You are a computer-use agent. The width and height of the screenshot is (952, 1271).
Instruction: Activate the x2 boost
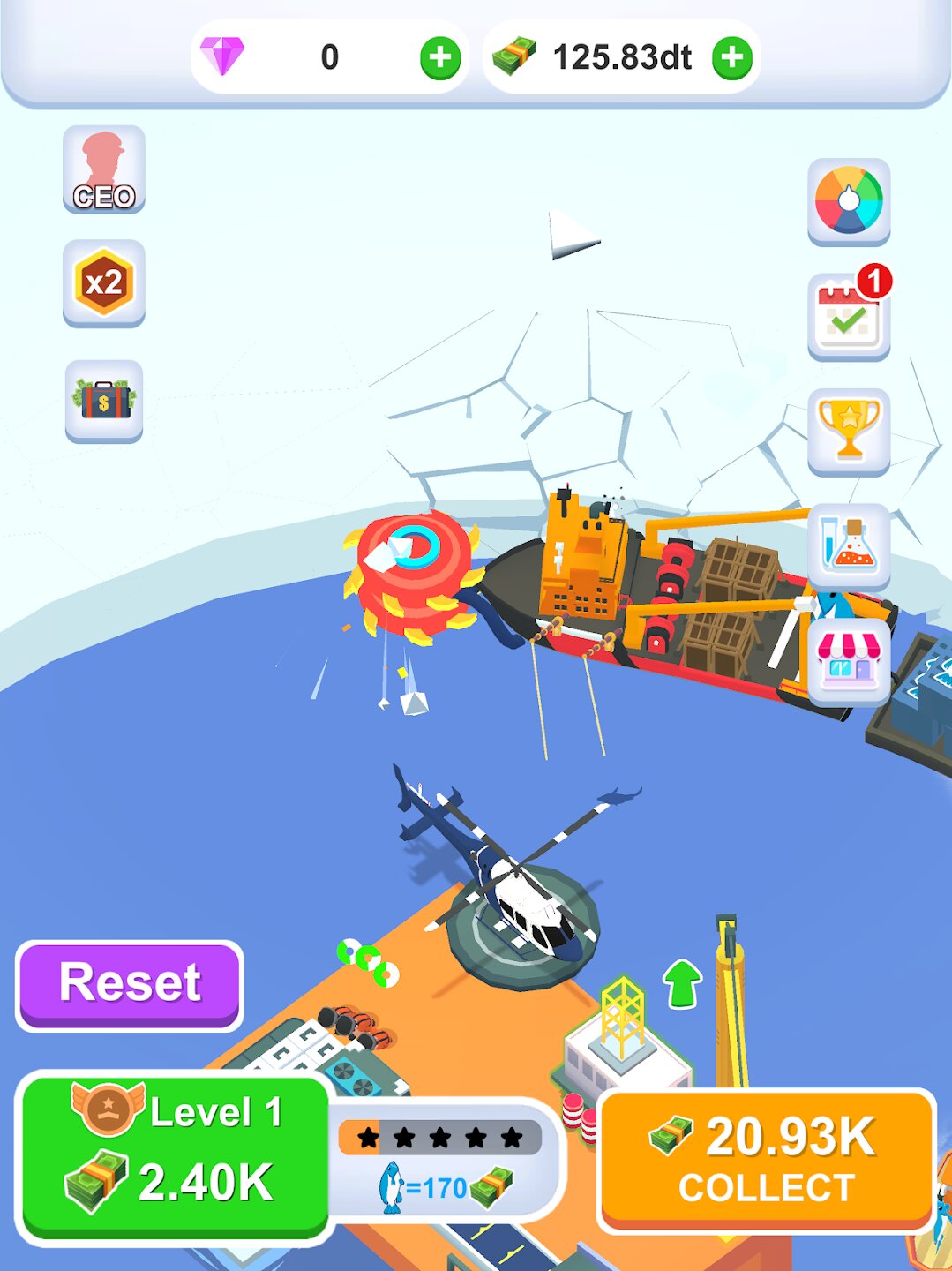[104, 283]
